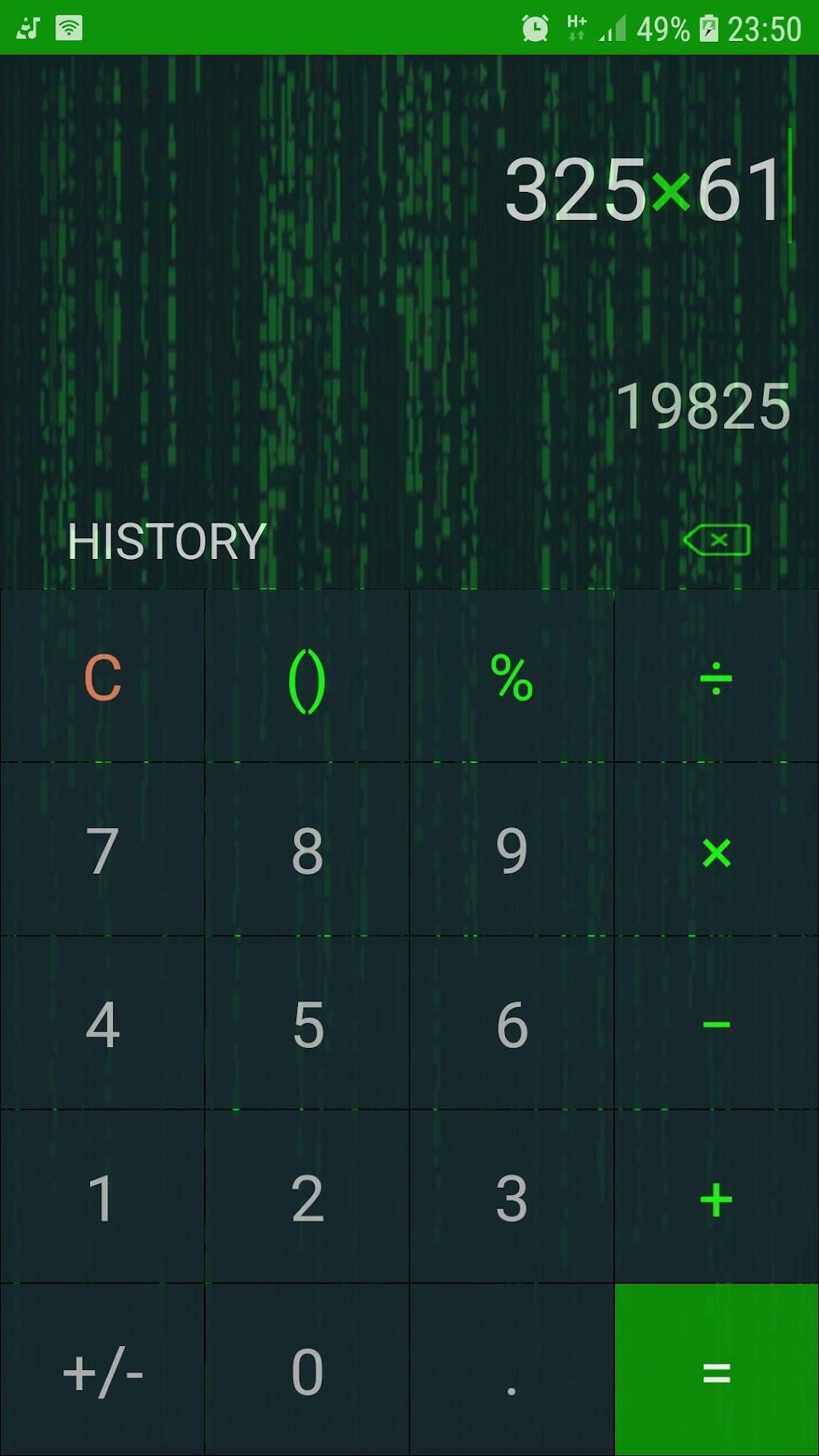
Task: Tap the parentheses () key
Action: tap(307, 679)
